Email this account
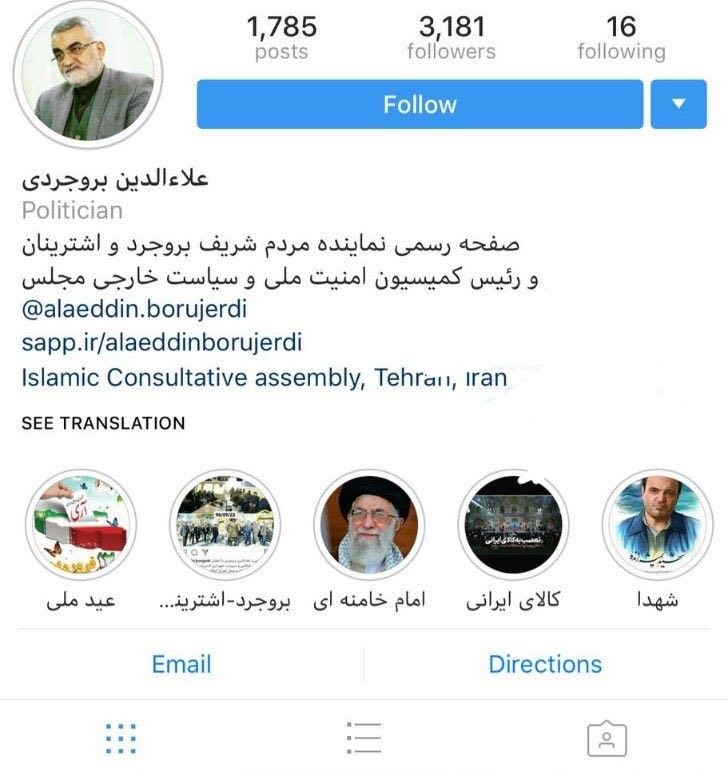Viewport: 728px width, 776px height. tap(181, 664)
